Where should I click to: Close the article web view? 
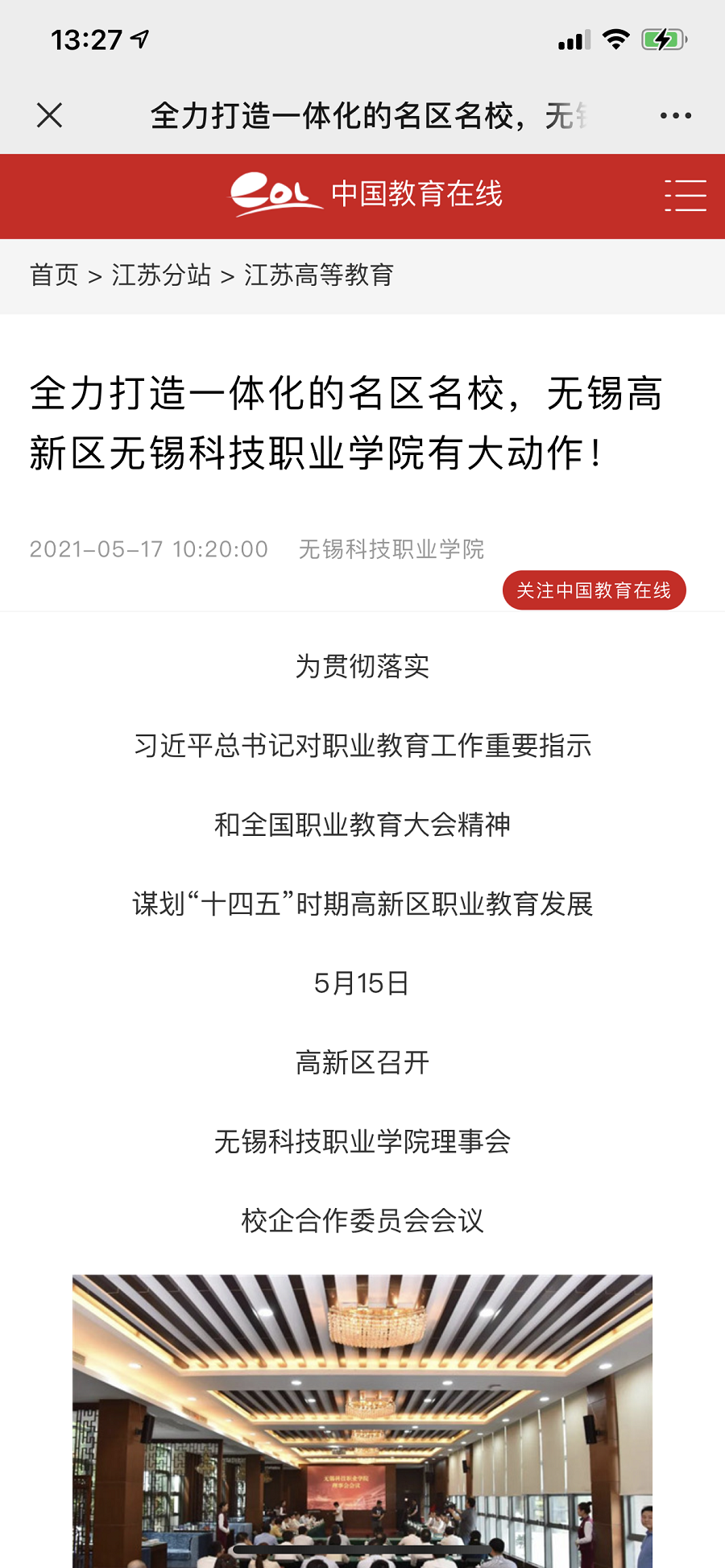[x=49, y=115]
